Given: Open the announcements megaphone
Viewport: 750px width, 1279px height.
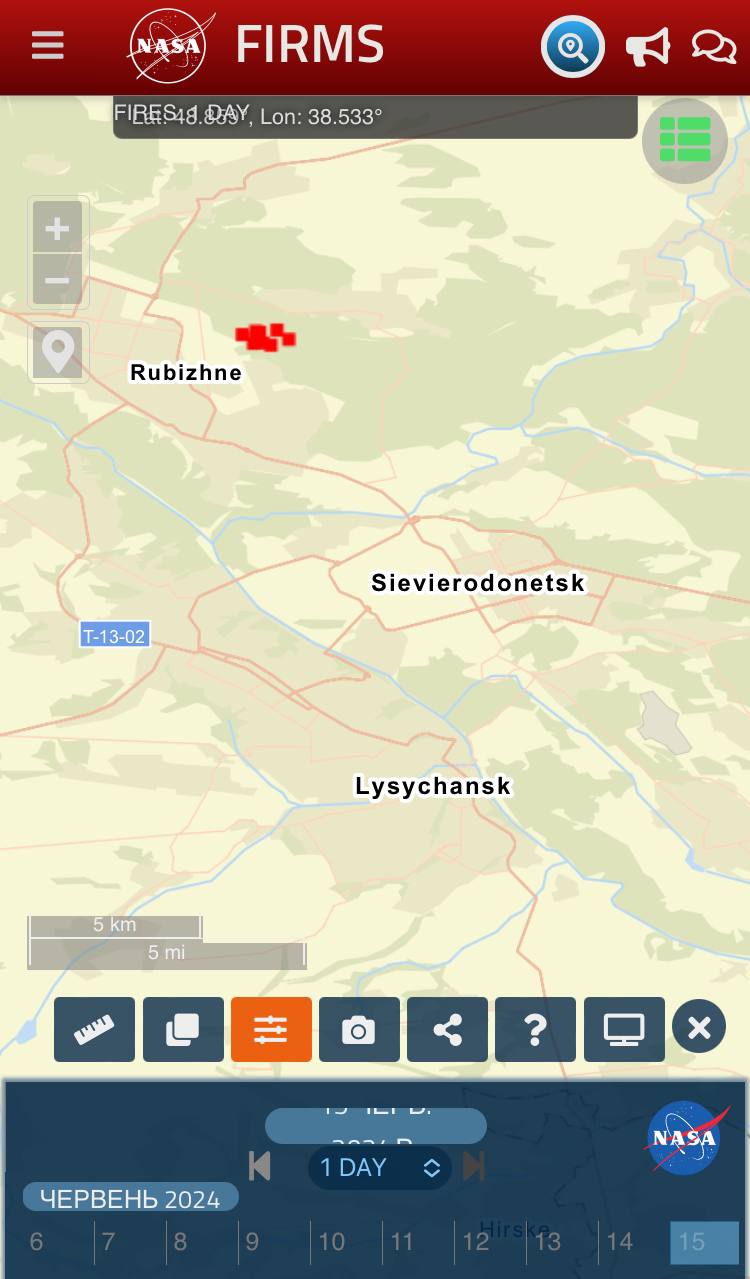Looking at the screenshot, I should pyautogui.click(x=648, y=47).
